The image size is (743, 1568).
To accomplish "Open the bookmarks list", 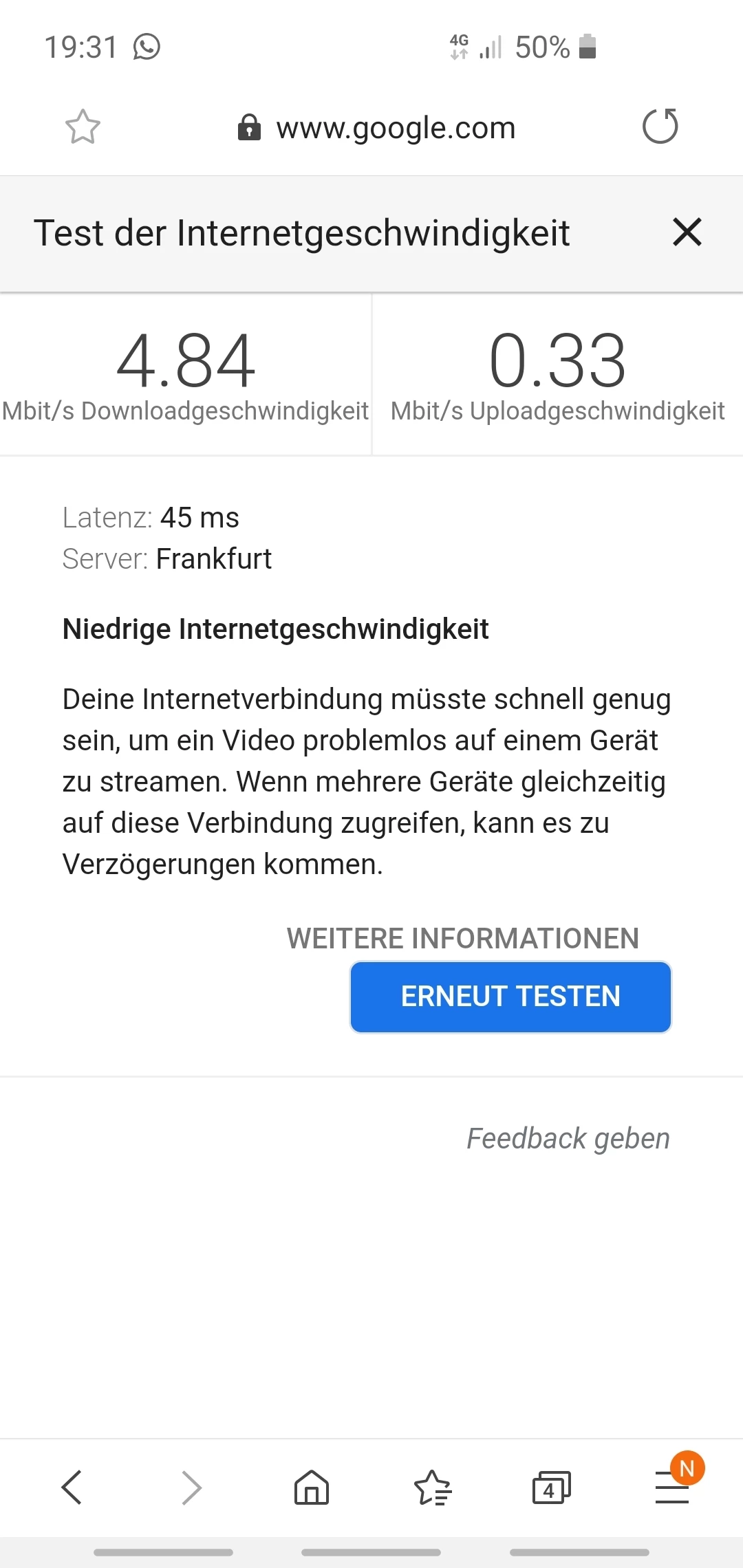I will (x=432, y=1488).
